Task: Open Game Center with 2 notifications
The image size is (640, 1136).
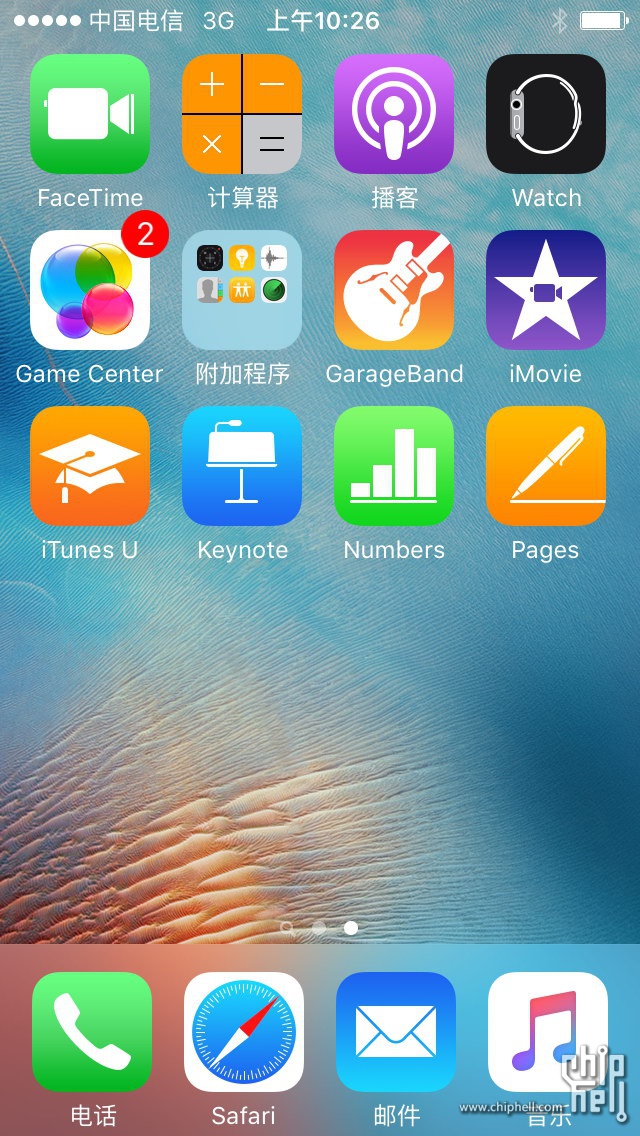Action: pyautogui.click(x=90, y=290)
